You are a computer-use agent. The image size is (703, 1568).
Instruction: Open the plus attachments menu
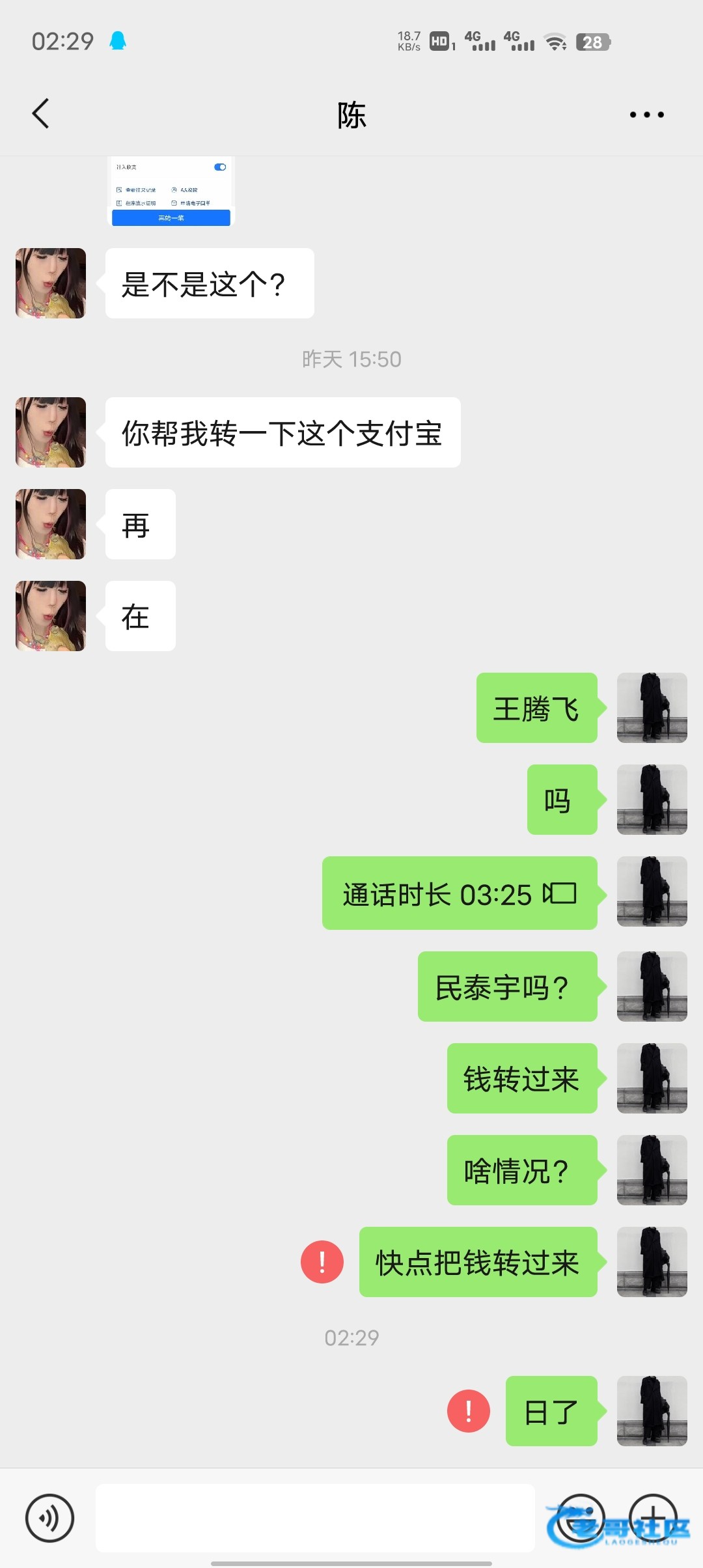[653, 1518]
